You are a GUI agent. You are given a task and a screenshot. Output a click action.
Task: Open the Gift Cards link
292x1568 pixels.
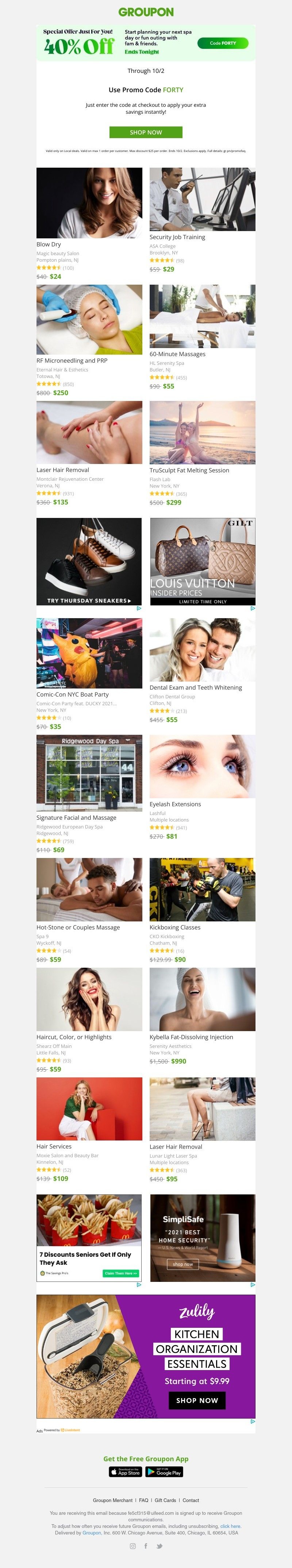click(165, 1501)
